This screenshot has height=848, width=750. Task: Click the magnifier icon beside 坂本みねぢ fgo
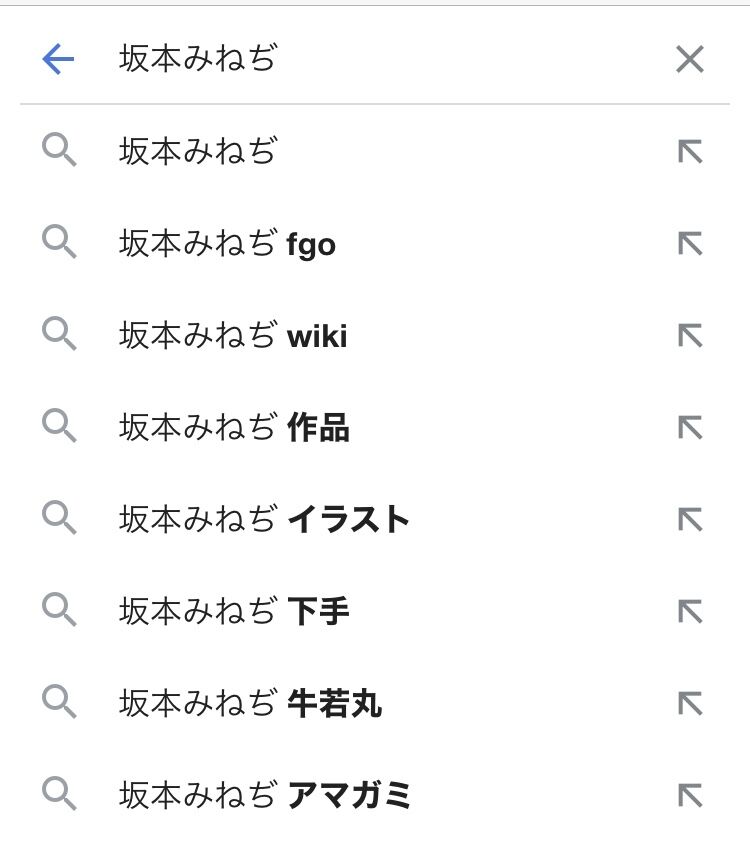pyautogui.click(x=60, y=243)
